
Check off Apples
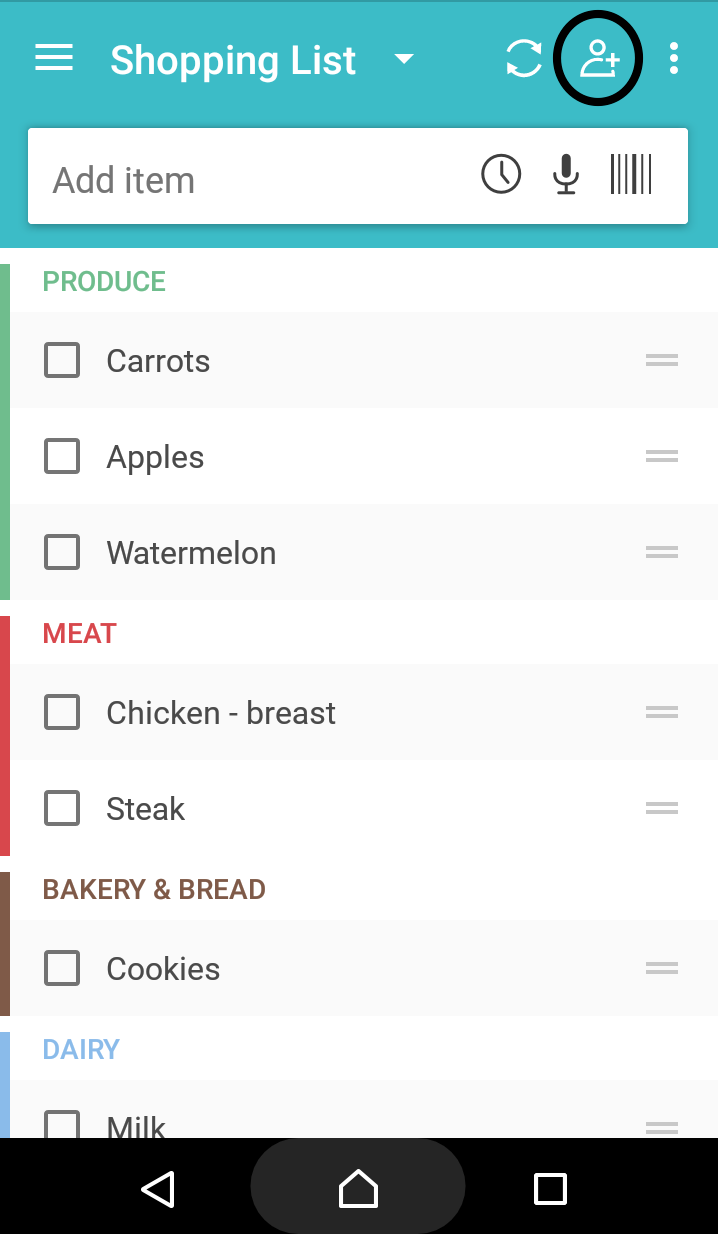tap(62, 456)
